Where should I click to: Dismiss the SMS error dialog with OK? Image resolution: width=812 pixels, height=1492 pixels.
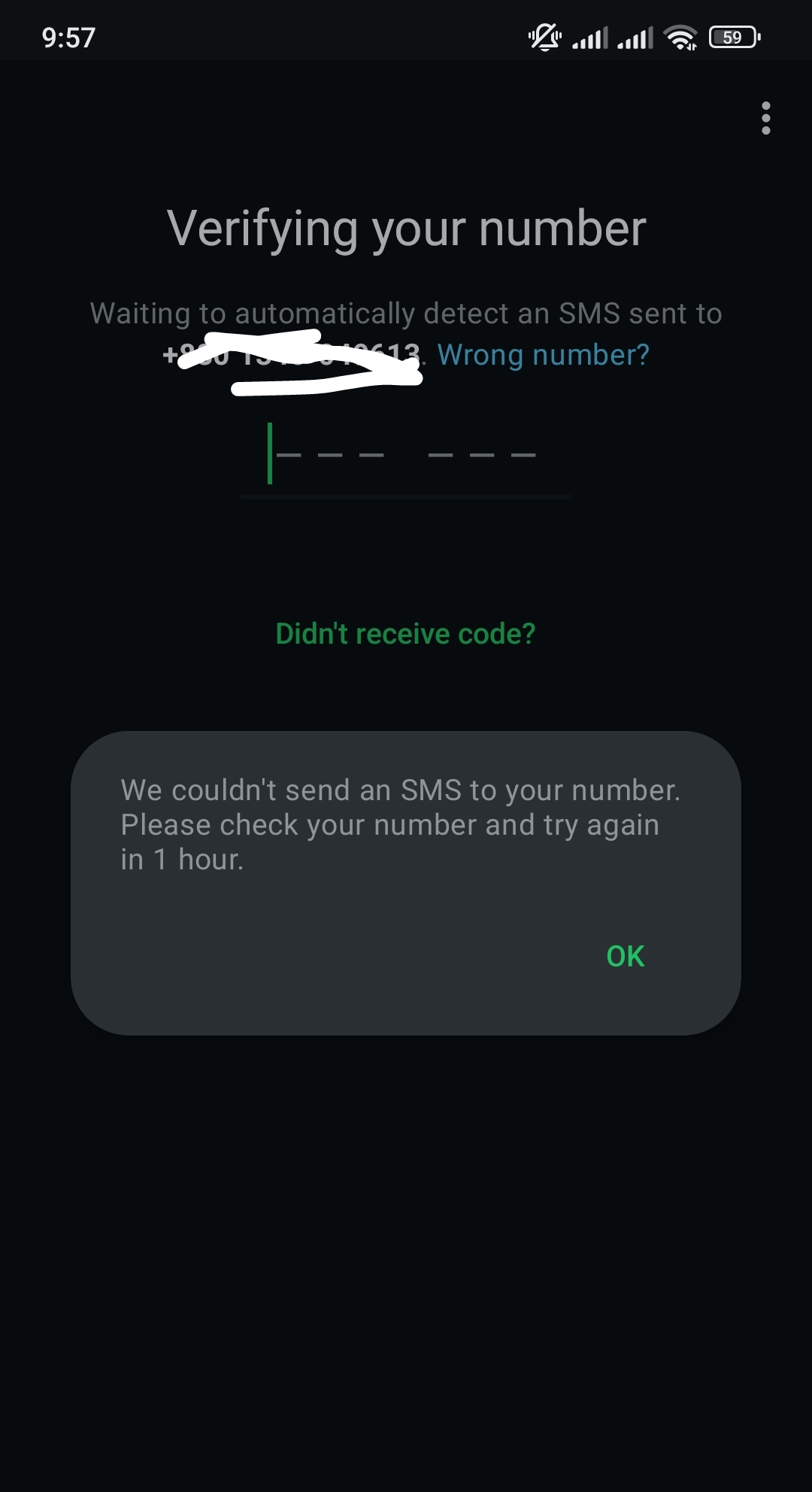(x=626, y=957)
